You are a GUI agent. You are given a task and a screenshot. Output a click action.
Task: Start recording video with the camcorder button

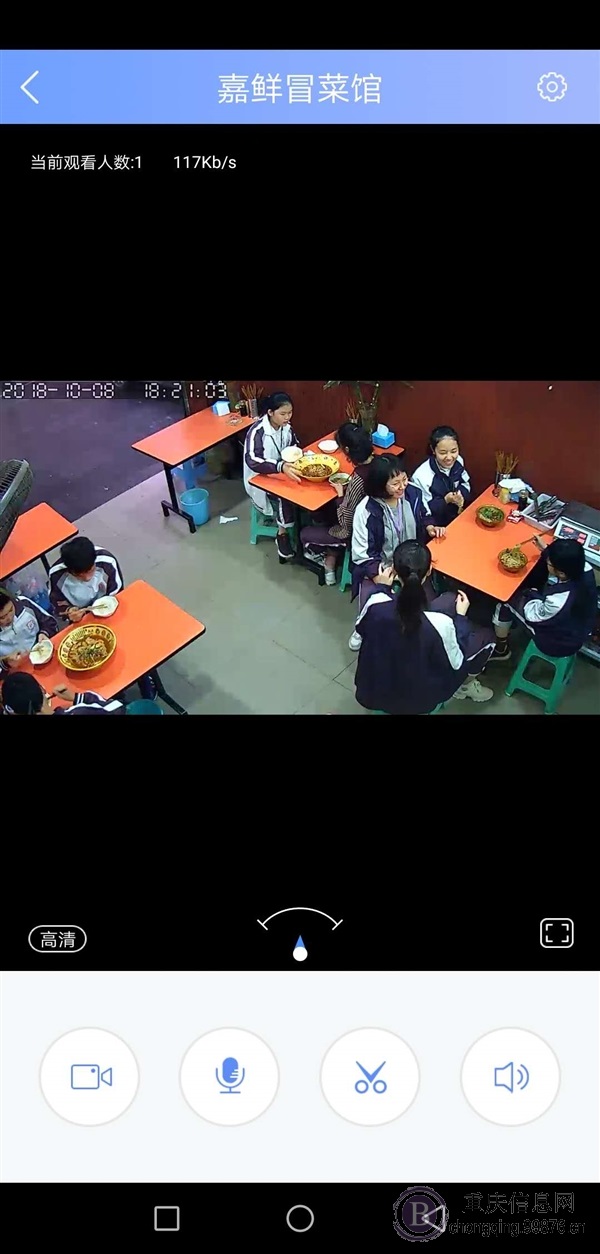point(90,1077)
